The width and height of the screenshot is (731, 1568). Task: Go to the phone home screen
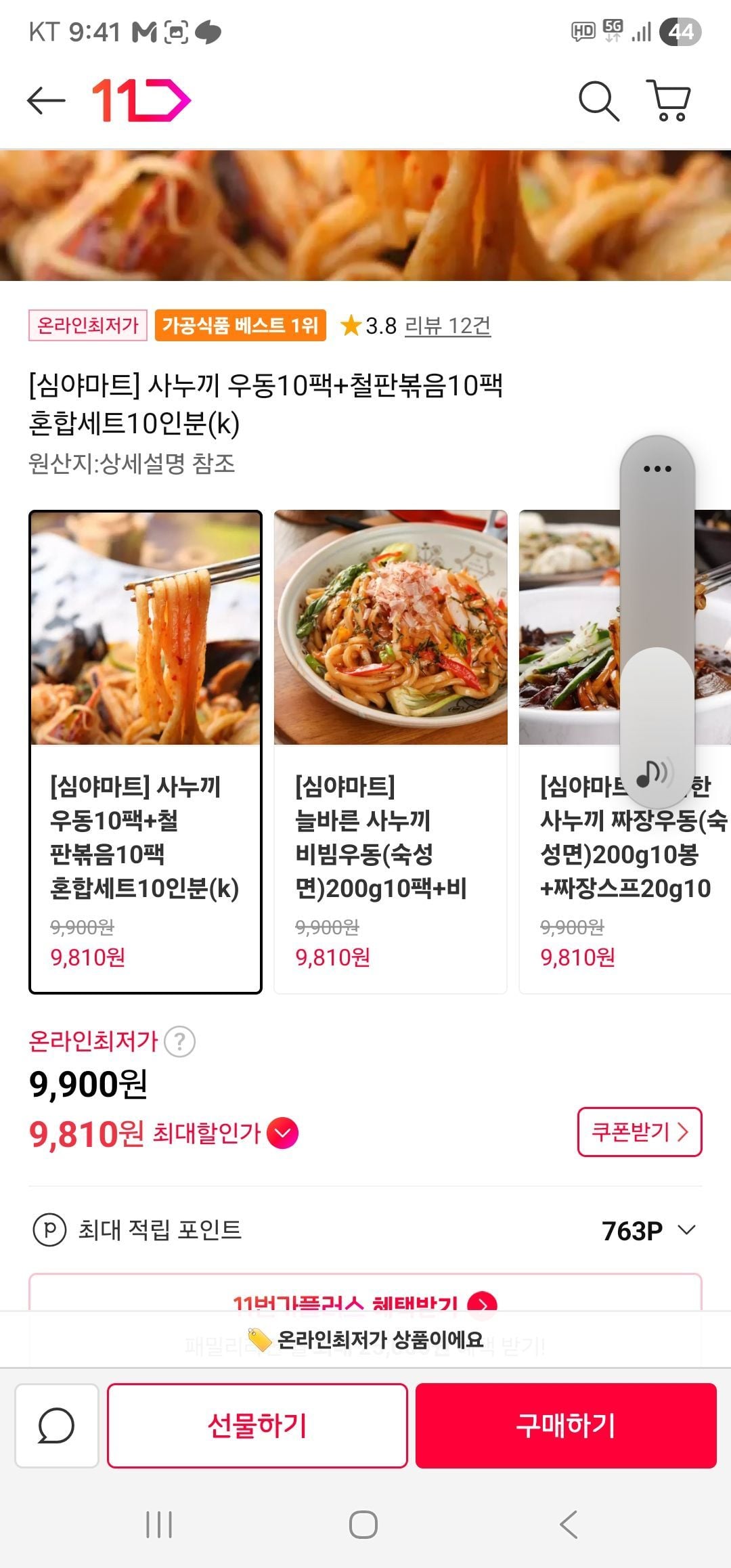[363, 1525]
